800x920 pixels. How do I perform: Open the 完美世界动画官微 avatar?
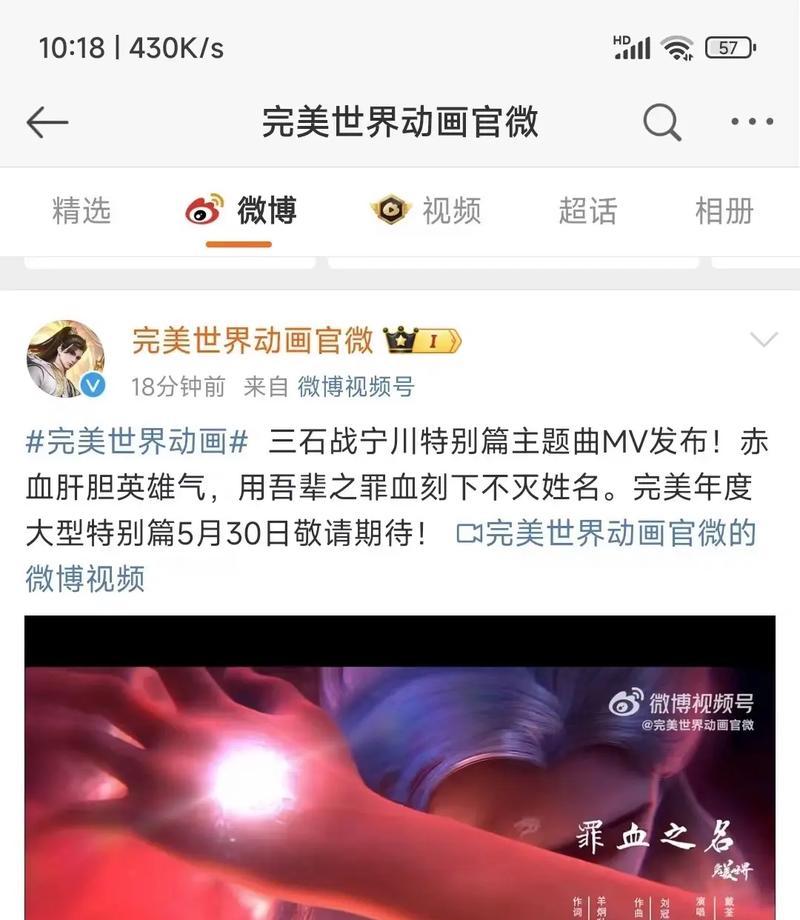click(65, 359)
